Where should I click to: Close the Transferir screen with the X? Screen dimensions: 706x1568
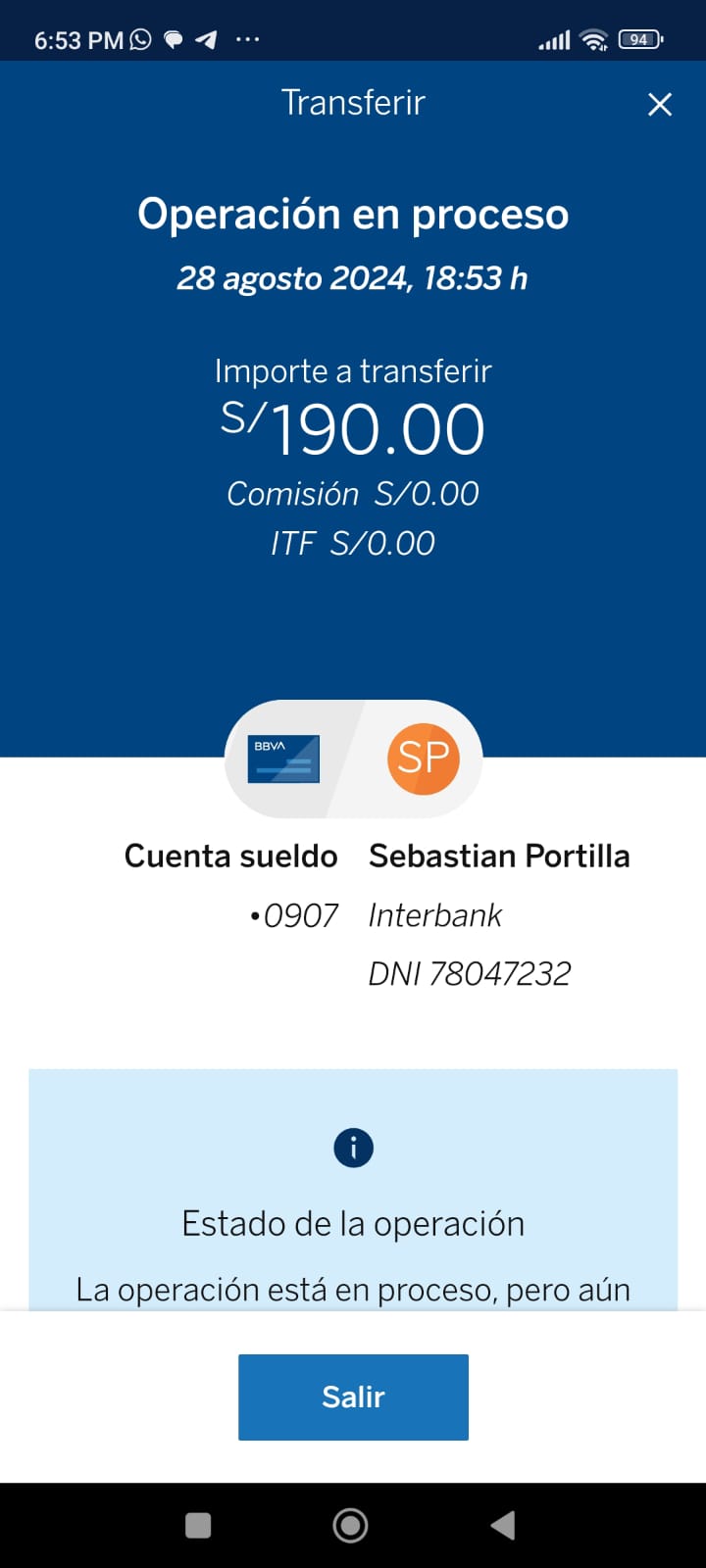[660, 105]
